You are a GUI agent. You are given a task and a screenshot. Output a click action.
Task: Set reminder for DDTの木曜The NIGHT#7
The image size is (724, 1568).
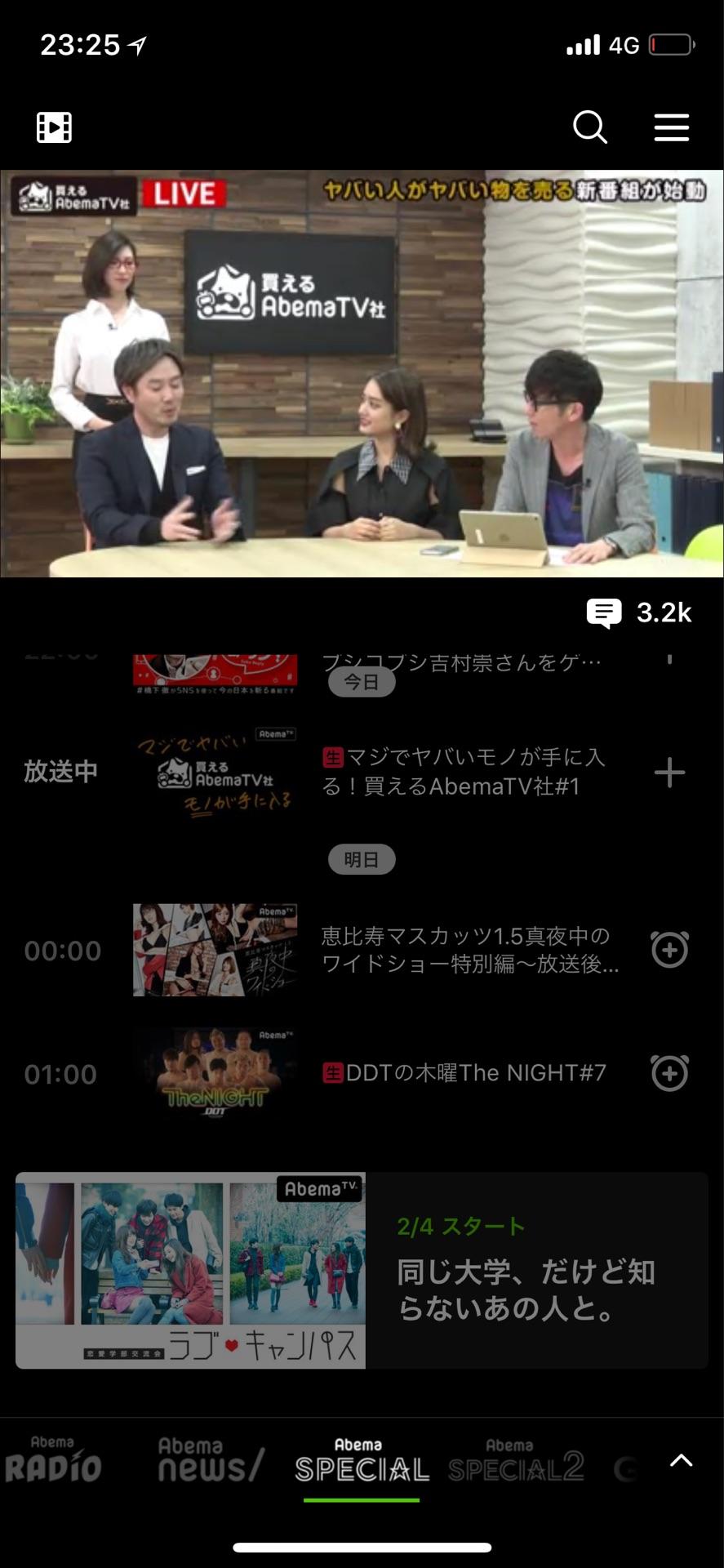(669, 1073)
